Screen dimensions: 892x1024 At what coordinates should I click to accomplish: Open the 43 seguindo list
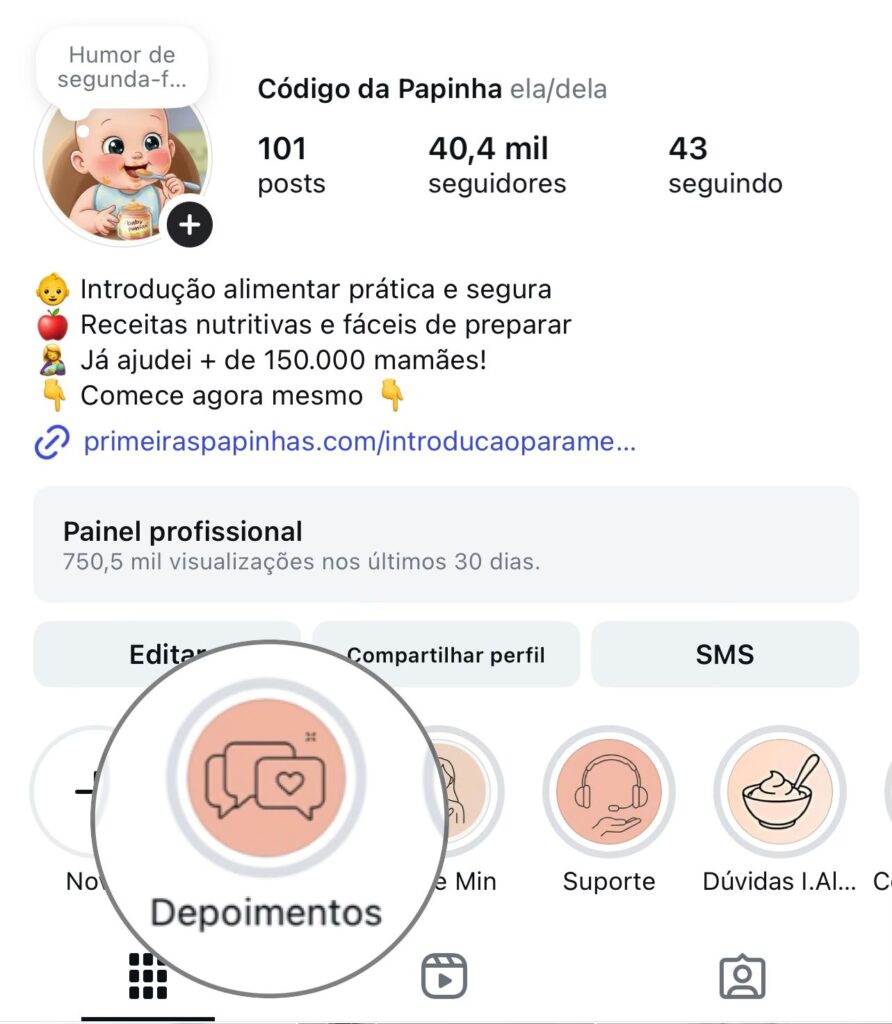(x=725, y=165)
